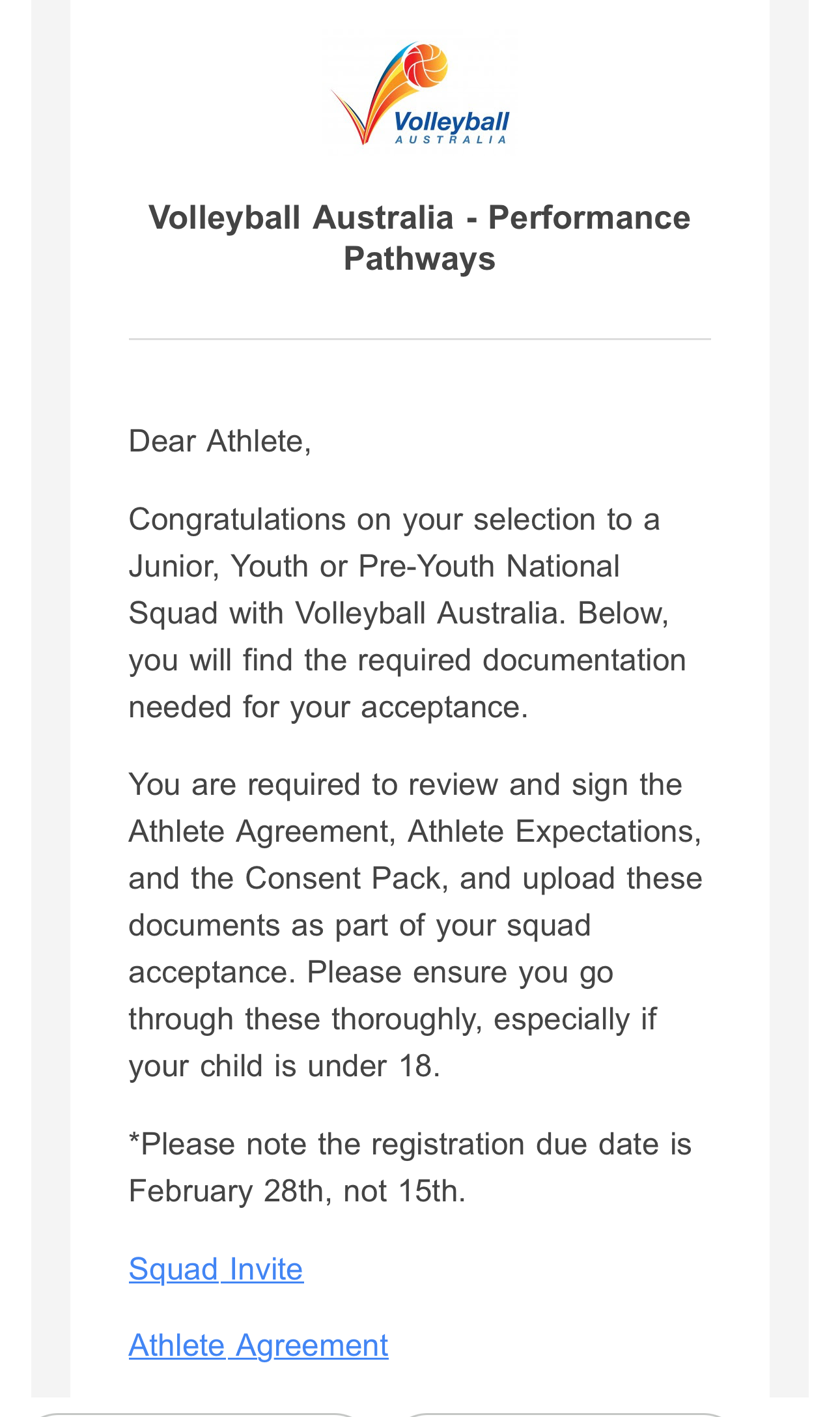Open the Athlete Agreement link
This screenshot has width=840, height=1417.
(258, 1345)
